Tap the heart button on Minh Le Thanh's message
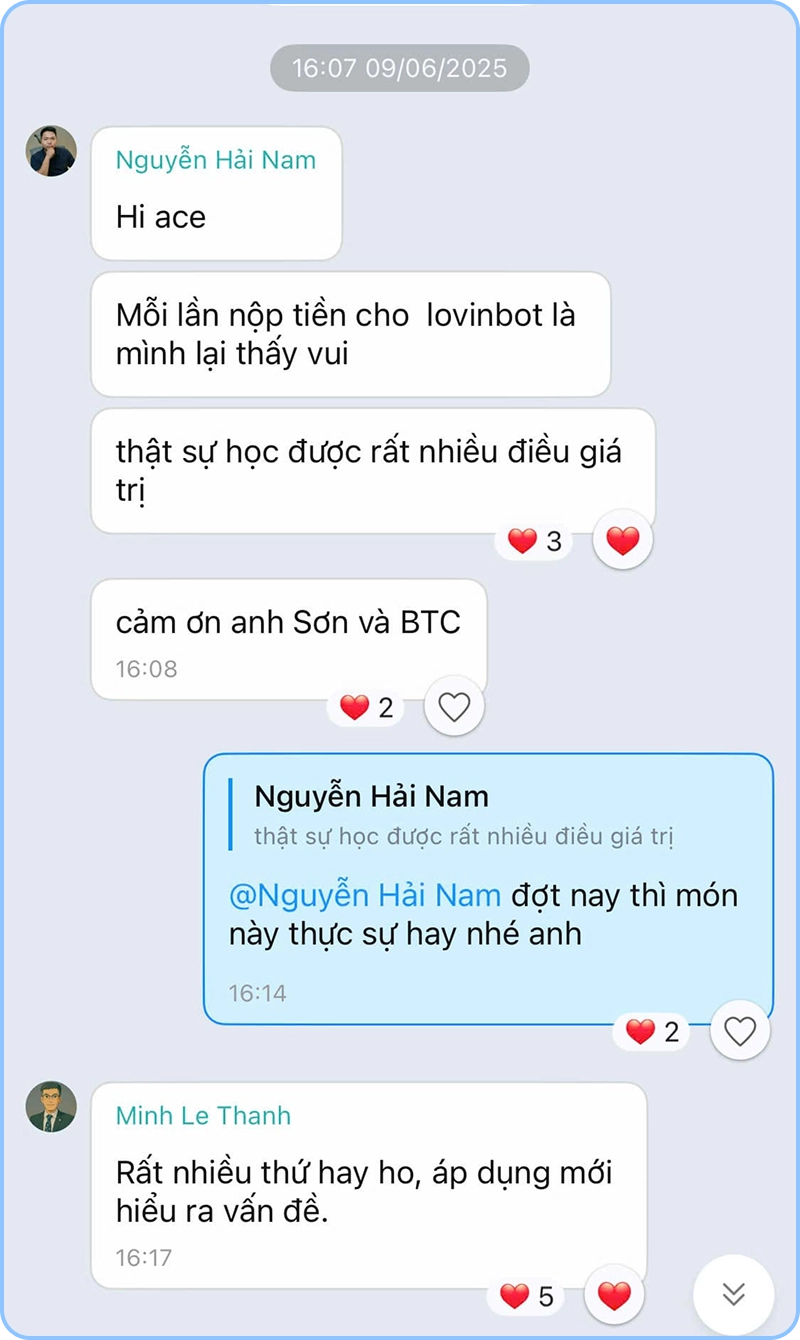The width and height of the screenshot is (800, 1340). [x=614, y=1296]
